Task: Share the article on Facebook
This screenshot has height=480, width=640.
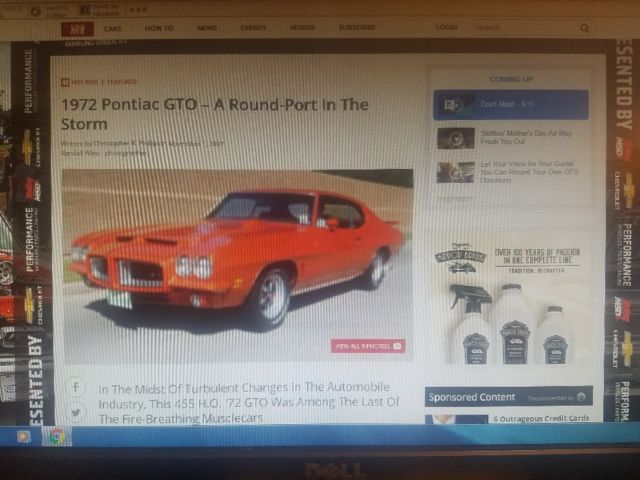Action: (x=75, y=387)
